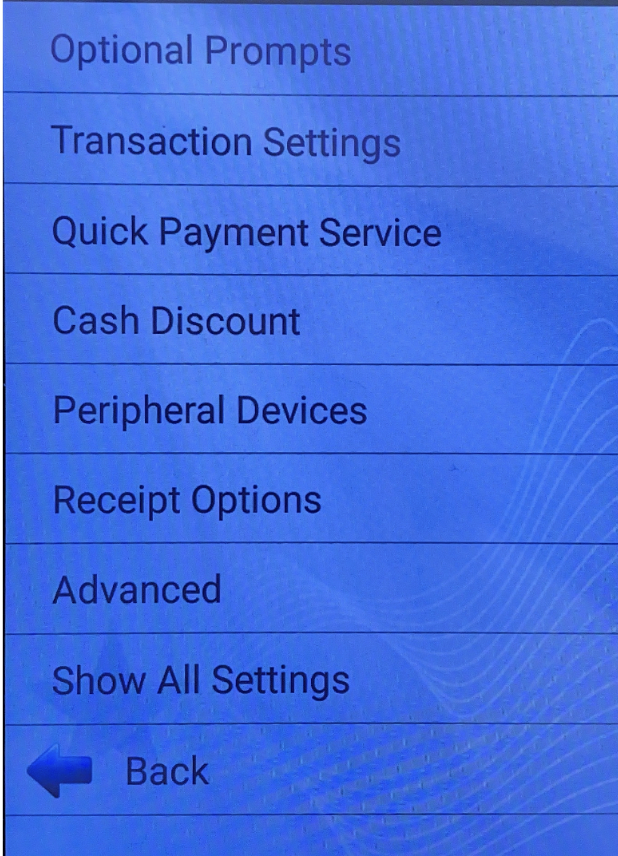Open Optional Prompts settings
This screenshot has width=618, height=856.
(200, 50)
